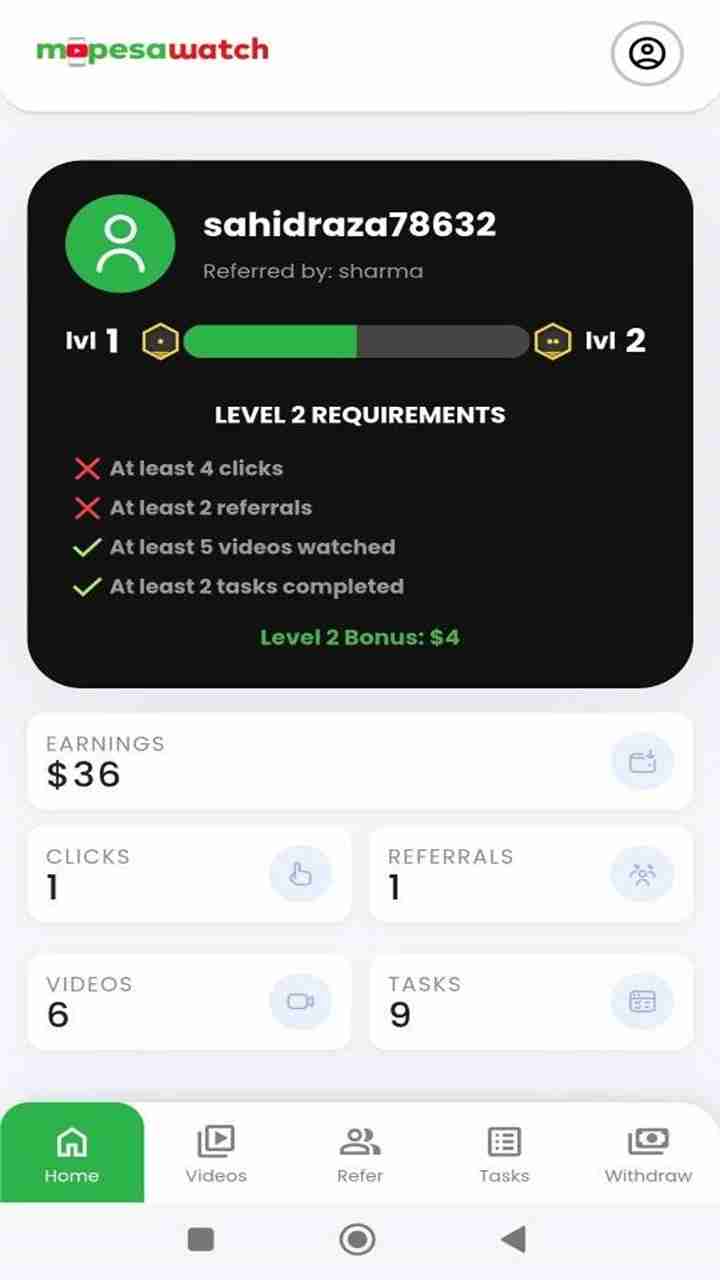The width and height of the screenshot is (720, 1280).
Task: Tap the system back button
Action: (x=514, y=1240)
